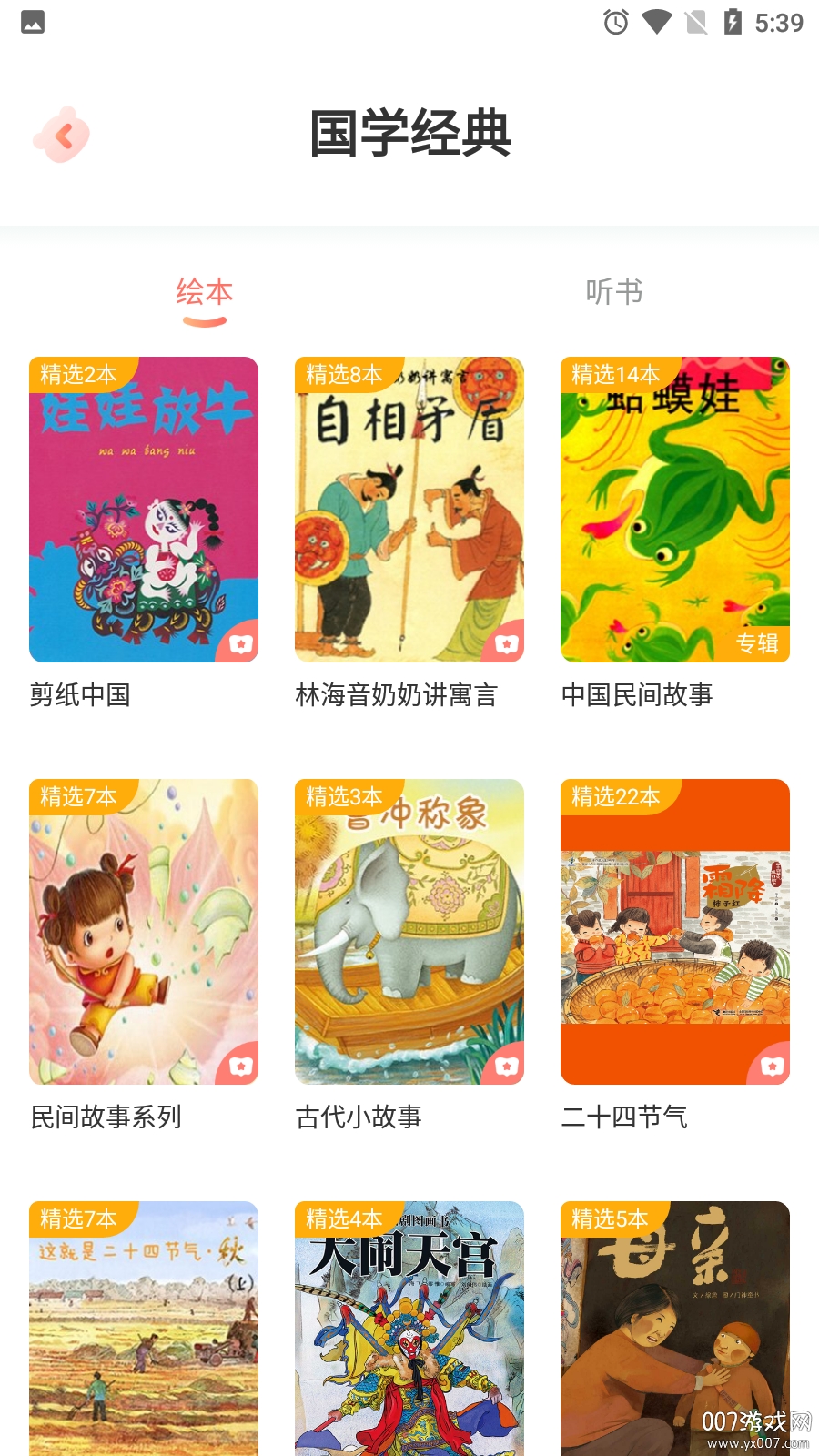Tap the elephant cover of 古代小故事
The height and width of the screenshot is (1456, 819).
409,931
